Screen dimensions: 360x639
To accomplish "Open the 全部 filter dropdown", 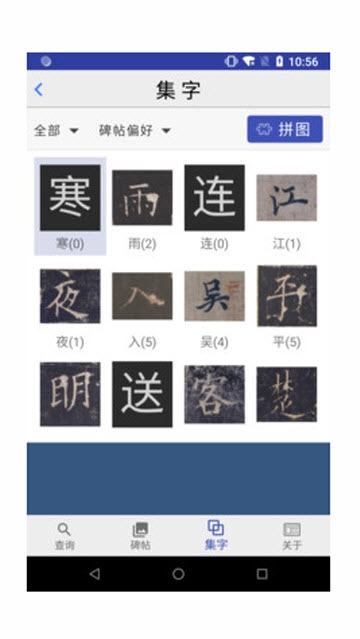I will click(x=56, y=131).
